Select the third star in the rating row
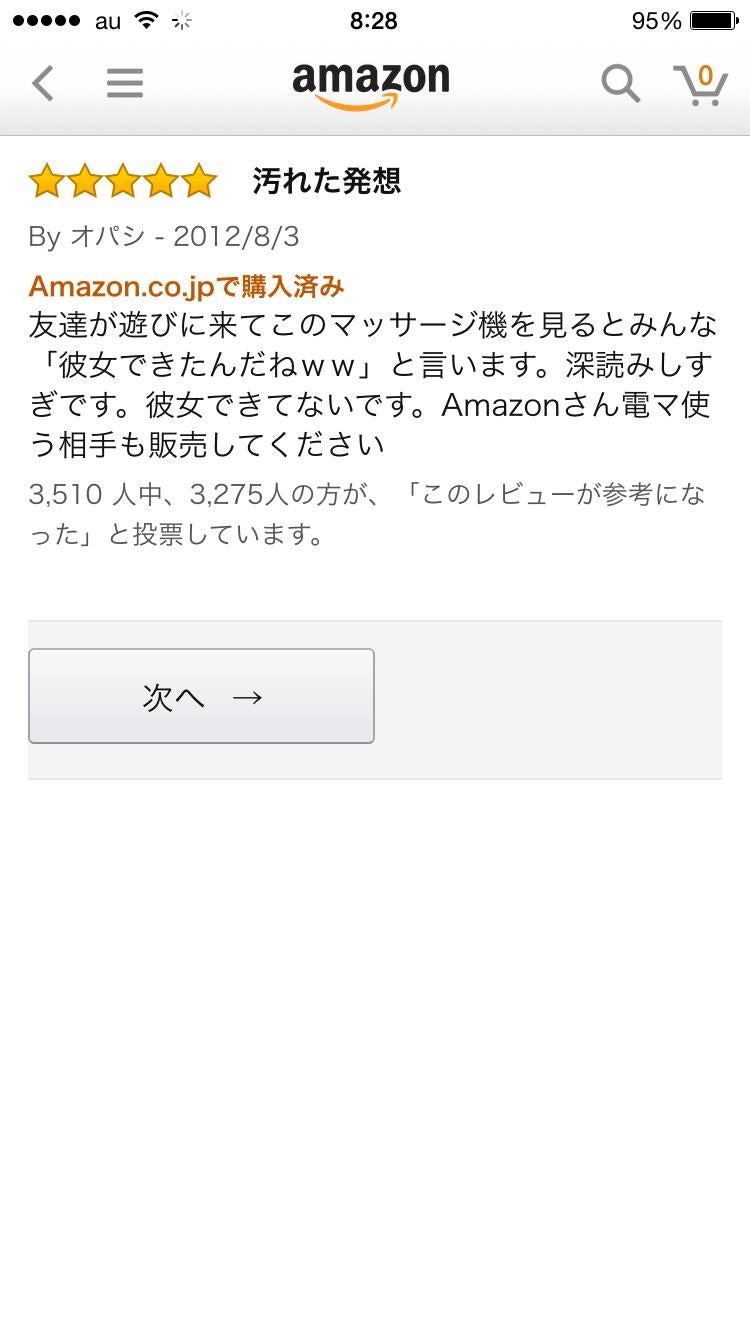The width and height of the screenshot is (750, 1334). [123, 180]
